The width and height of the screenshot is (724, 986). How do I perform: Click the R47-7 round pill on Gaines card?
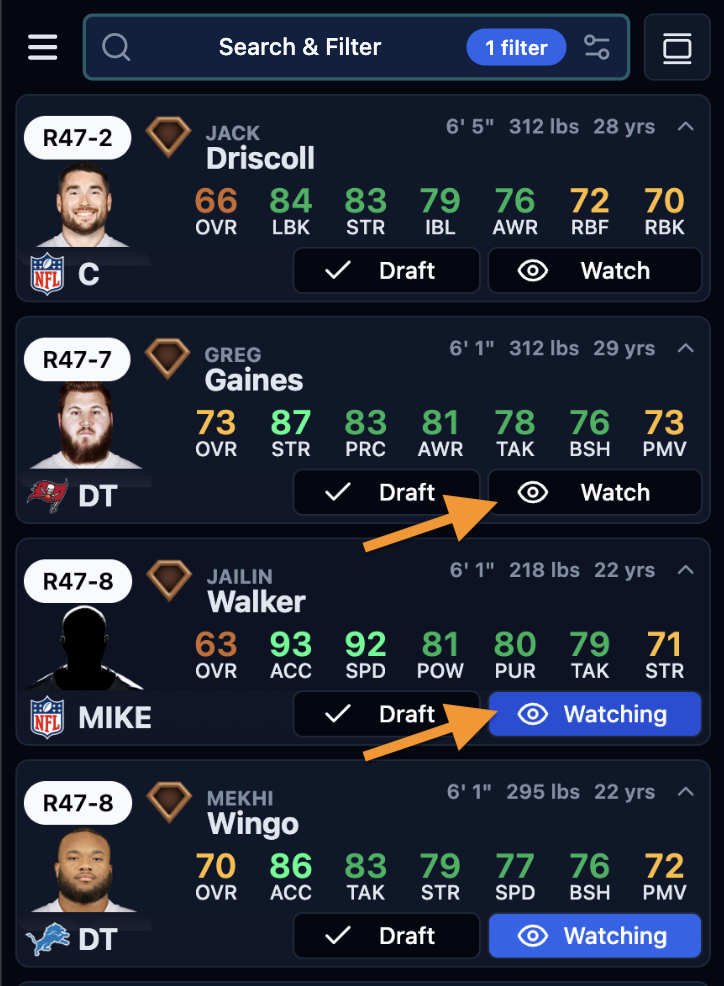tap(77, 359)
